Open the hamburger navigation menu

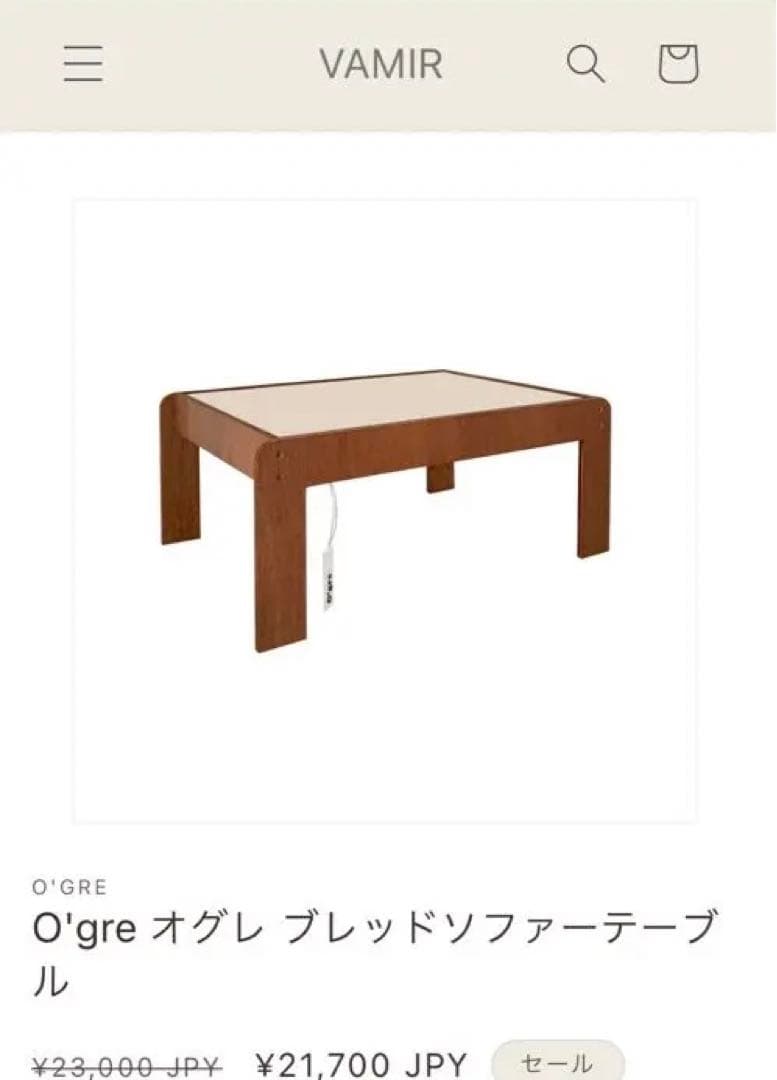click(83, 64)
